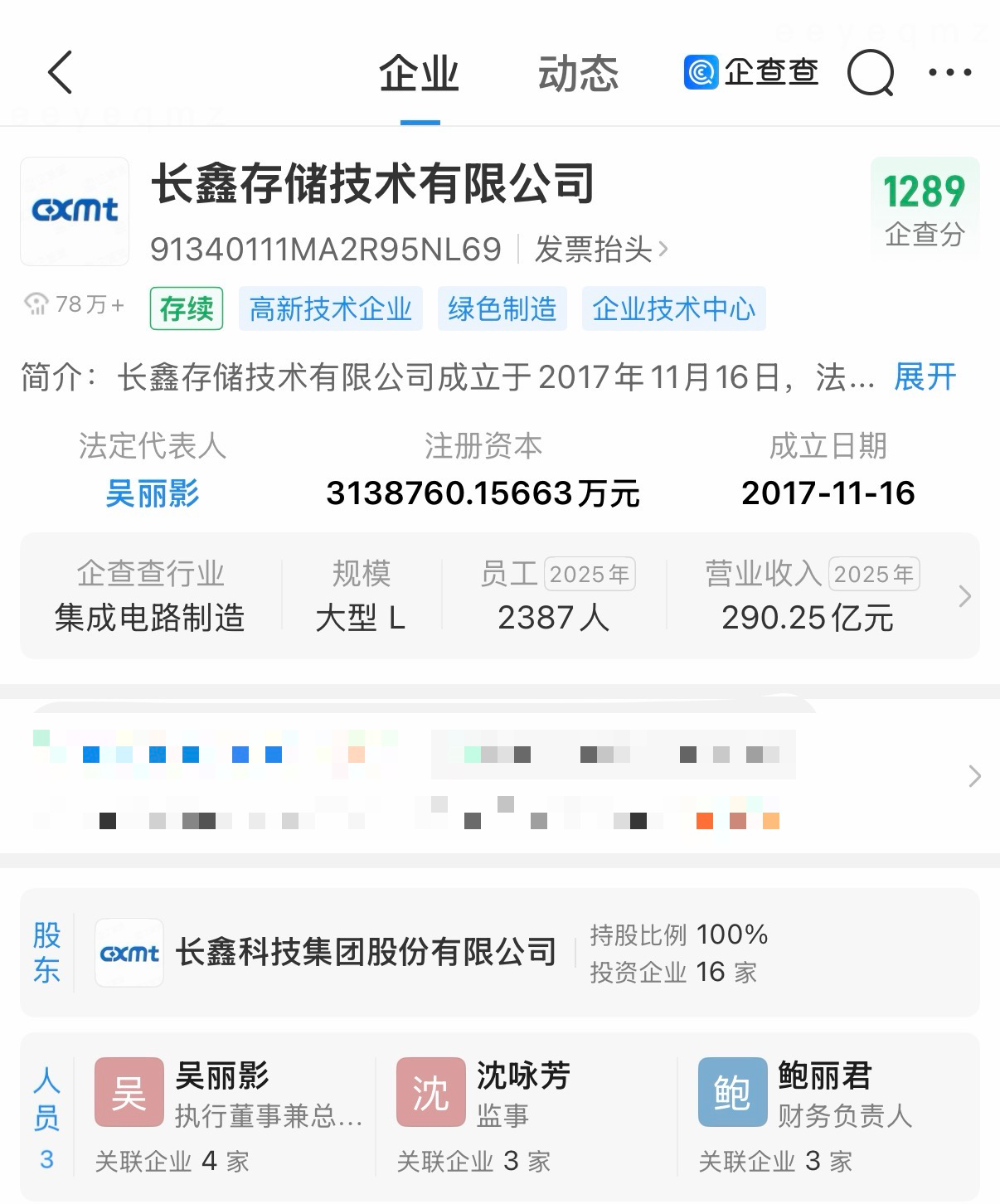Switch to the 动态 tab

pyautogui.click(x=578, y=74)
